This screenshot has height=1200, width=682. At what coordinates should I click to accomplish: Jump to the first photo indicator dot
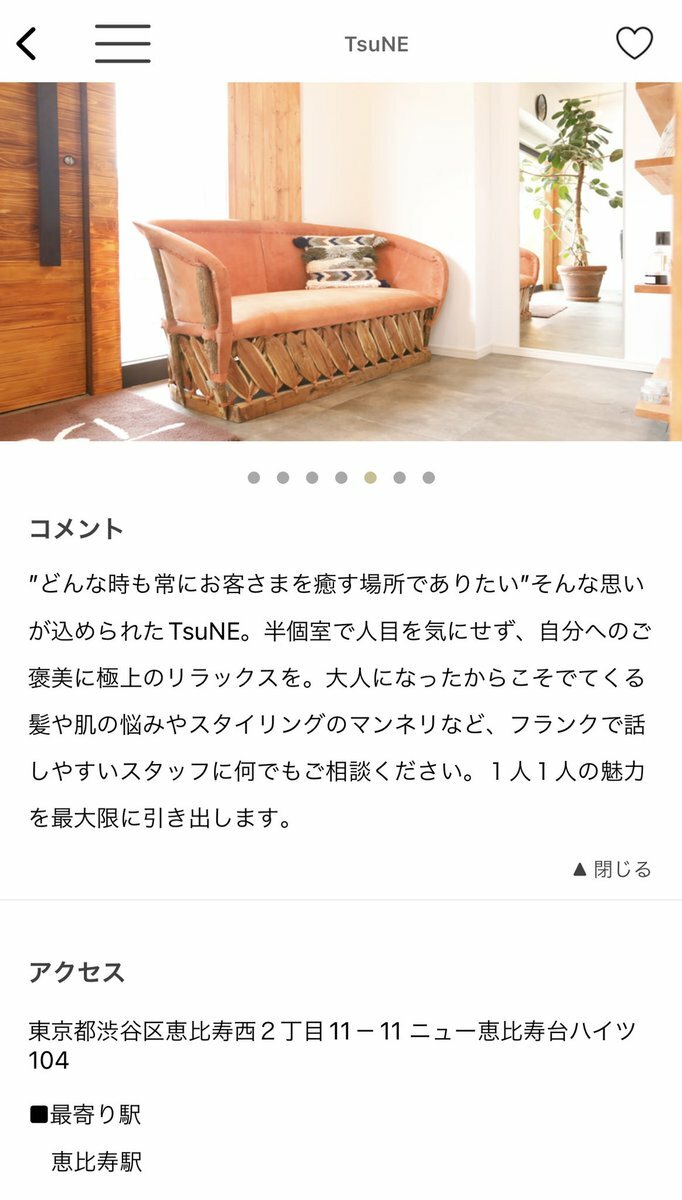click(x=254, y=478)
